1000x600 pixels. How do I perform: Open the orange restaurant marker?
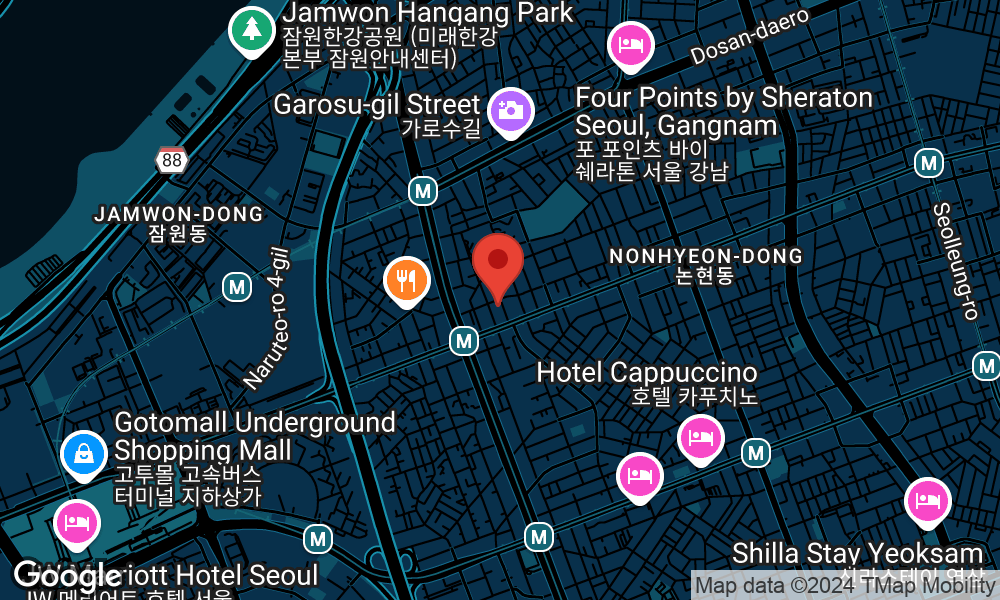(x=406, y=281)
